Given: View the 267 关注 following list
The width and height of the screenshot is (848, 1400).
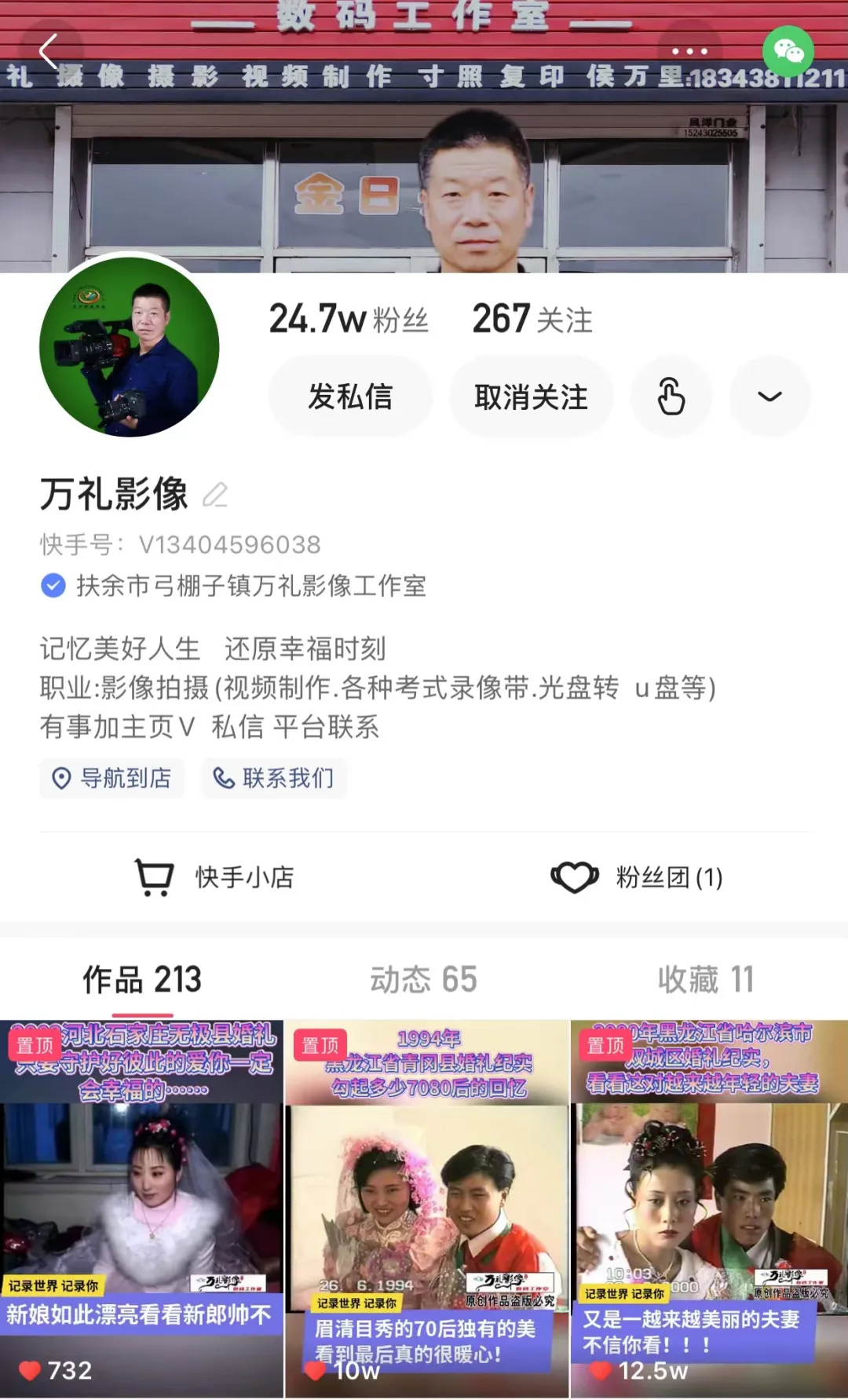Looking at the screenshot, I should pos(532,319).
